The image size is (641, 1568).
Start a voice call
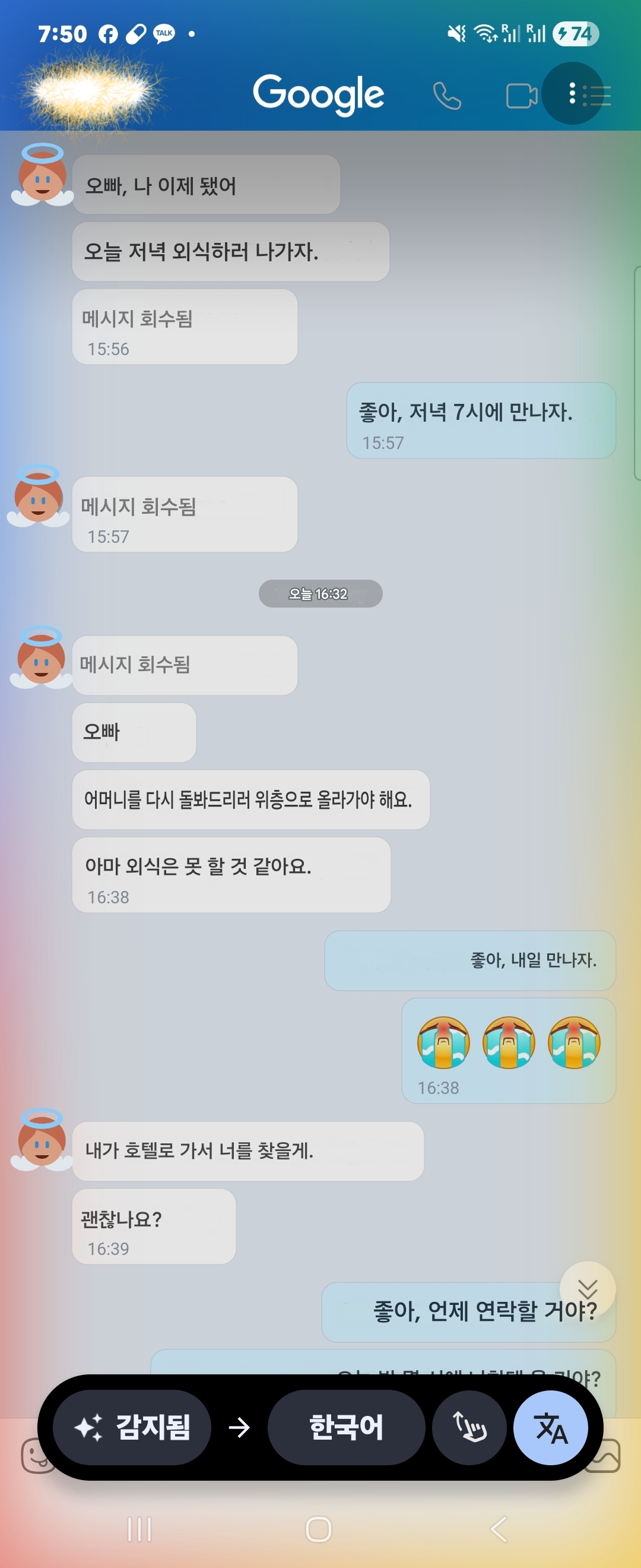coord(447,96)
